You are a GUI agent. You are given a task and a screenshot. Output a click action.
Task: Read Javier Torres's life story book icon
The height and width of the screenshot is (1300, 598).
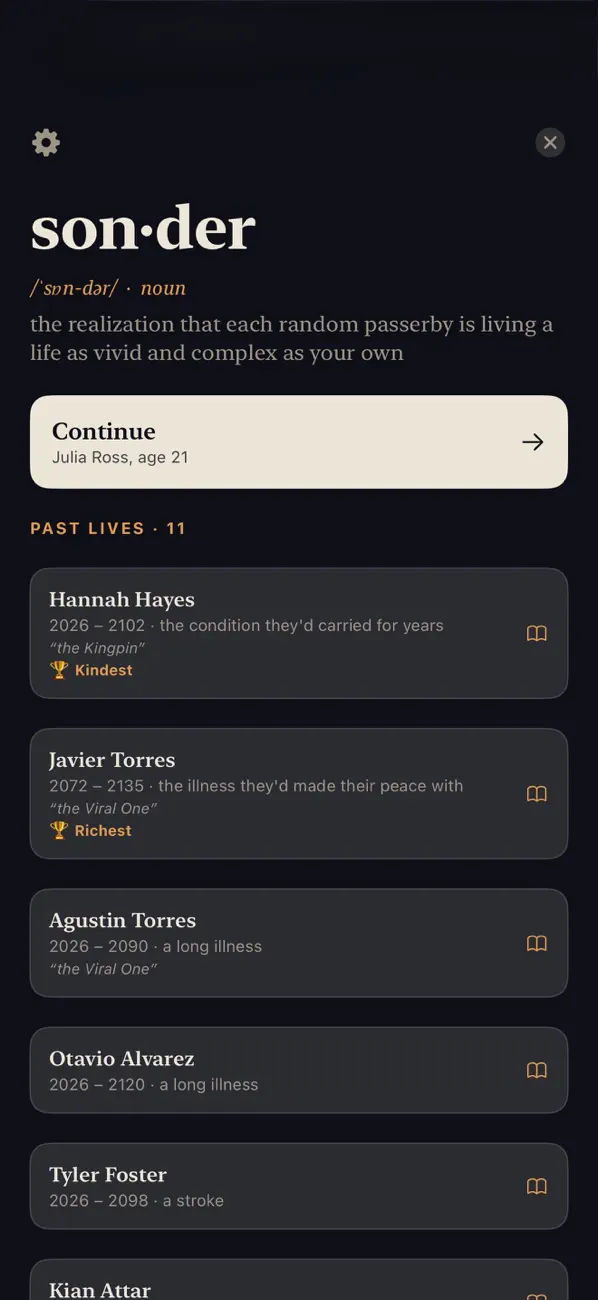[537, 794]
